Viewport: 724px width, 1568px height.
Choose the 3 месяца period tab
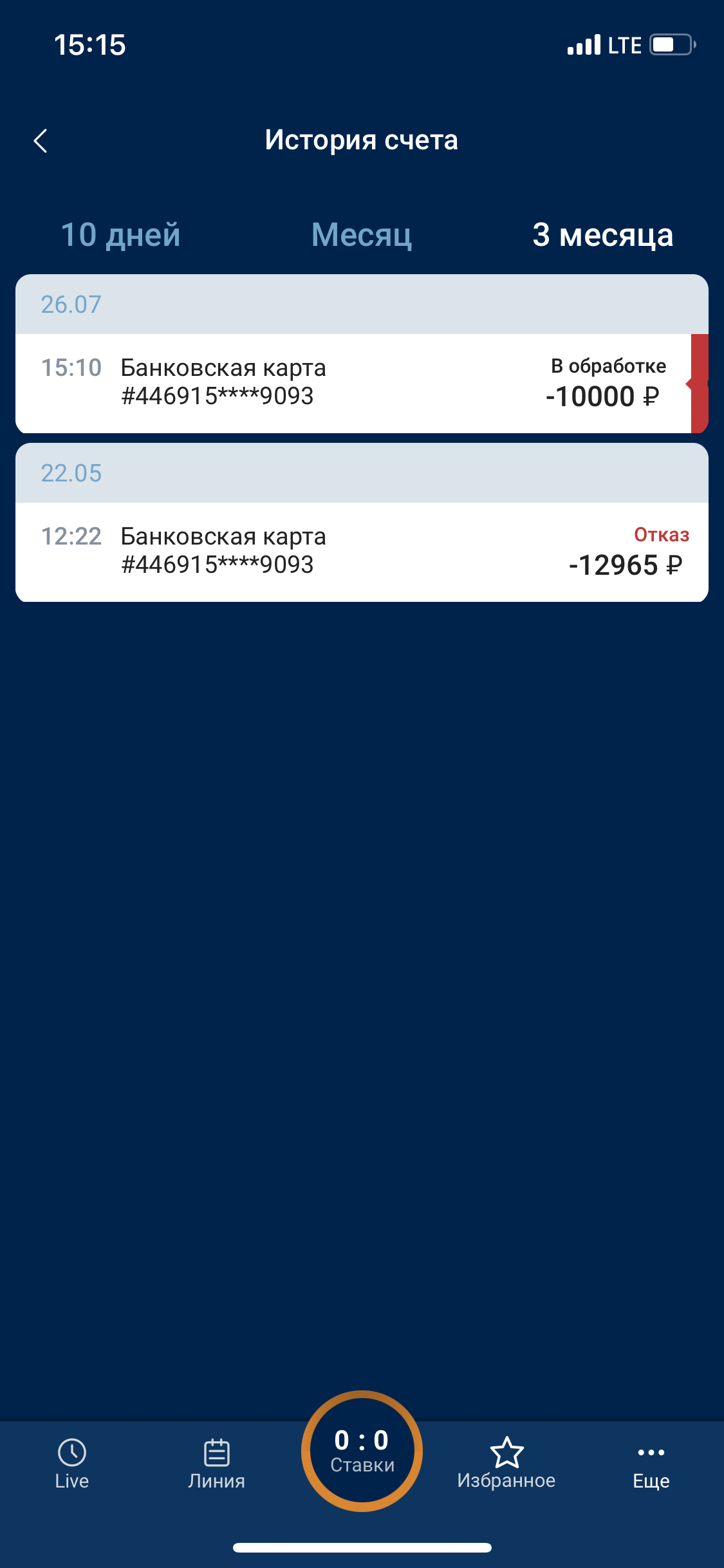tap(602, 235)
